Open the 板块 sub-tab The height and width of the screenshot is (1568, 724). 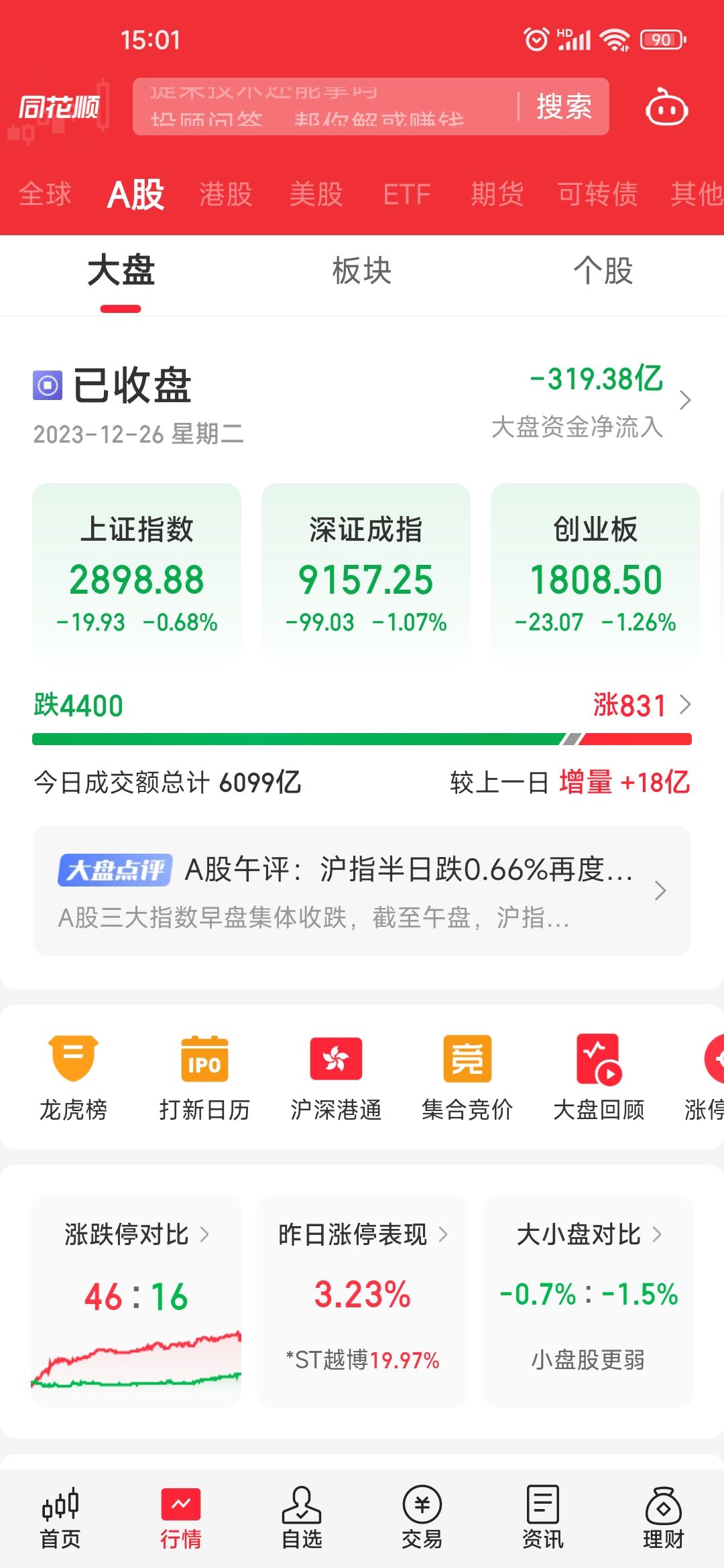tap(362, 271)
